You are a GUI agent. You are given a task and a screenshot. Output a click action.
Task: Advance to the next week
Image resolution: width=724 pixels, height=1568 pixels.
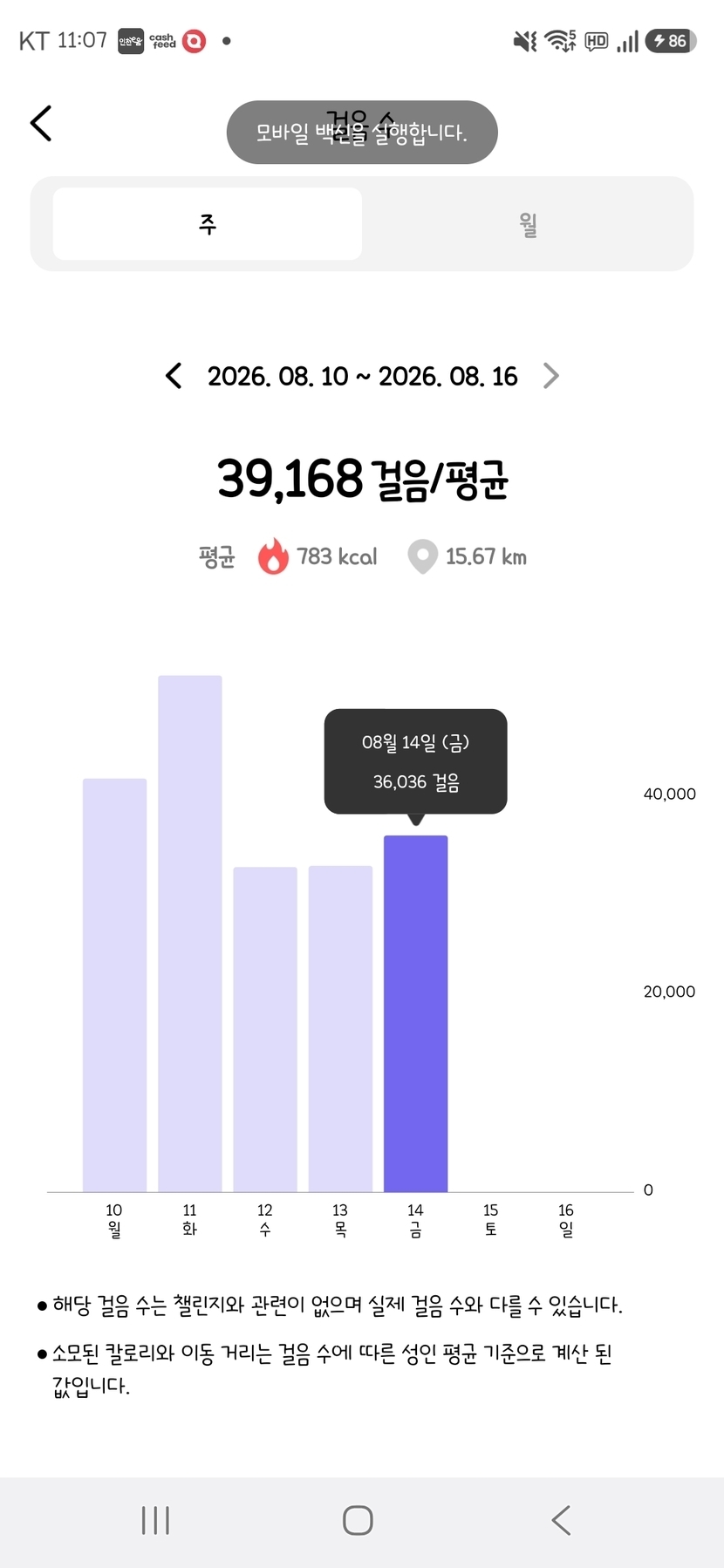550,376
